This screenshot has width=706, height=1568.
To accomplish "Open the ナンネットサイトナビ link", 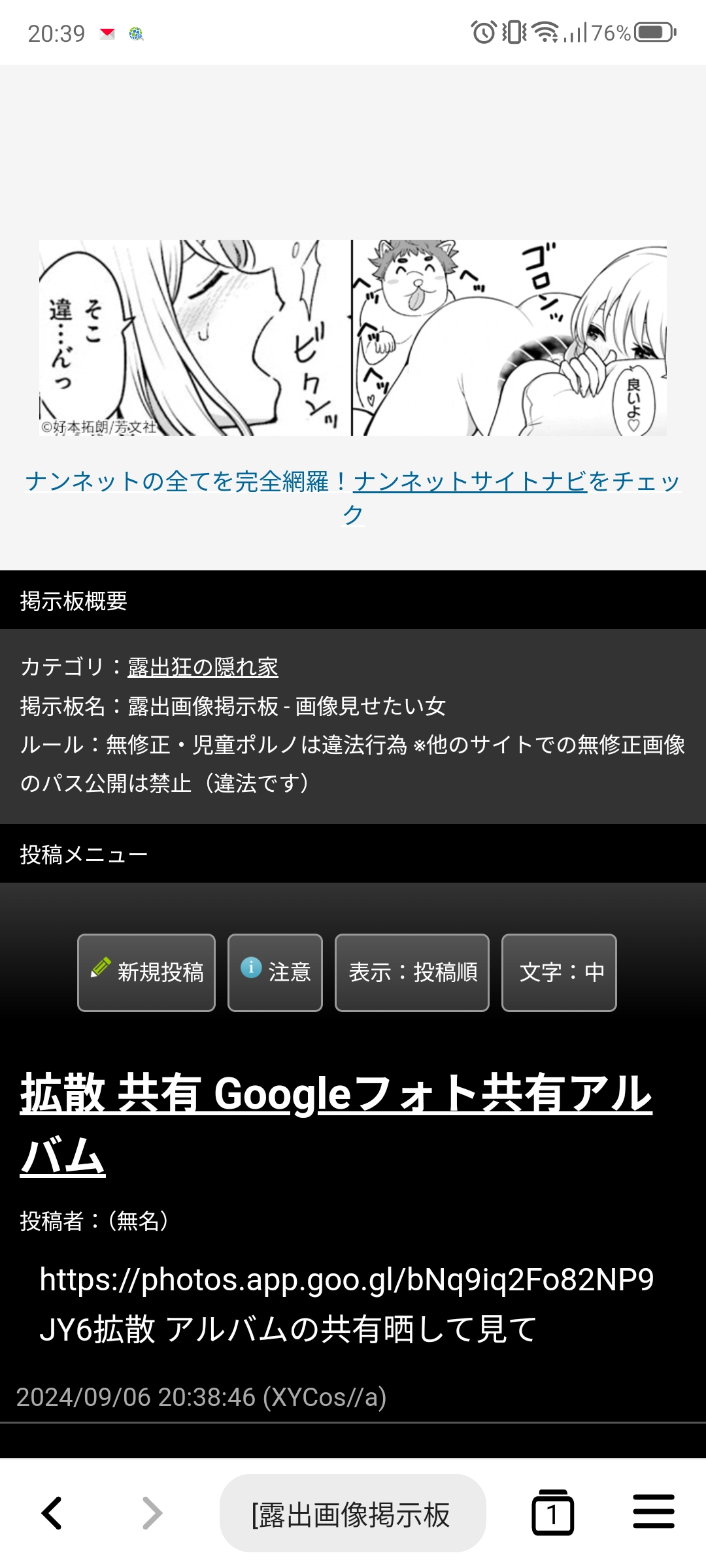I will point(469,481).
